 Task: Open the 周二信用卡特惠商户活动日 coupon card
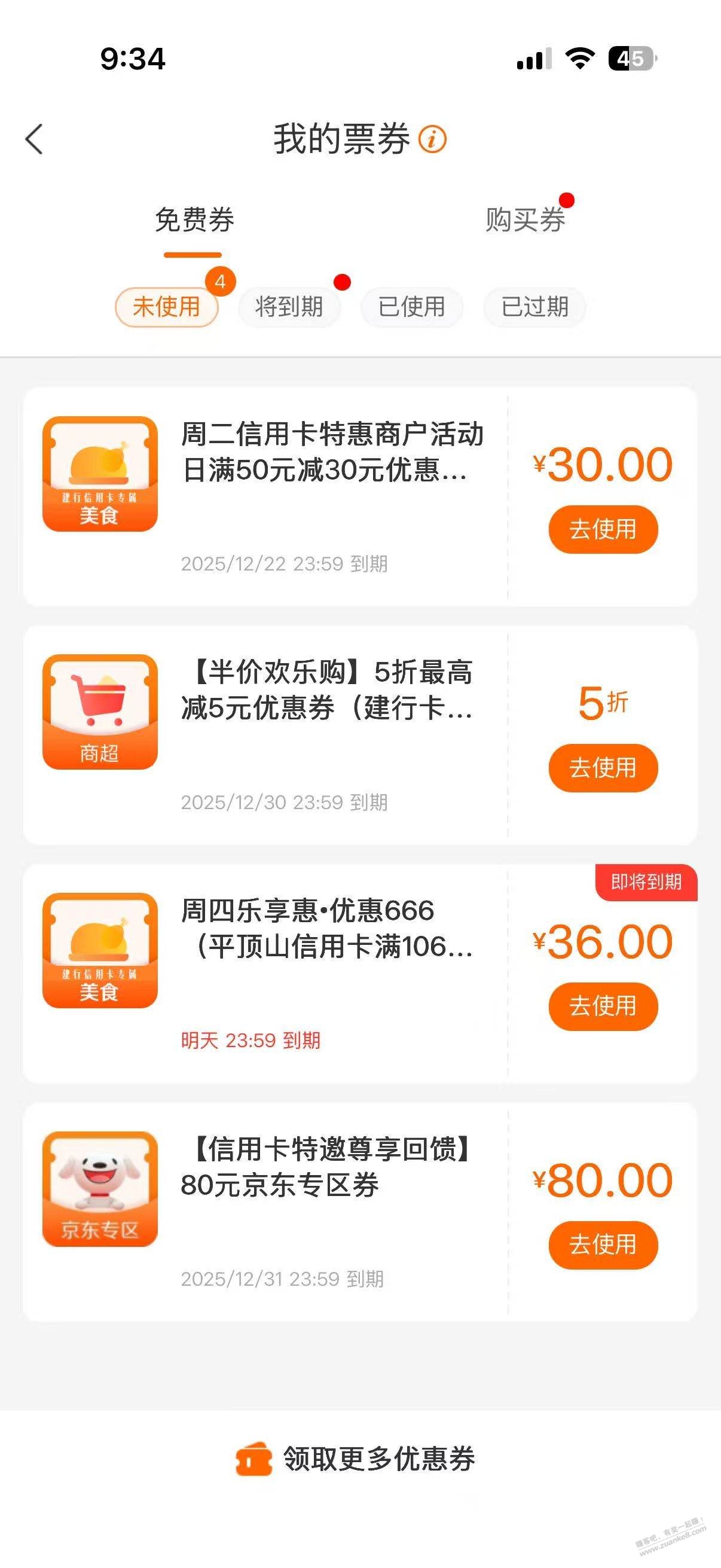pyautogui.click(x=332, y=452)
